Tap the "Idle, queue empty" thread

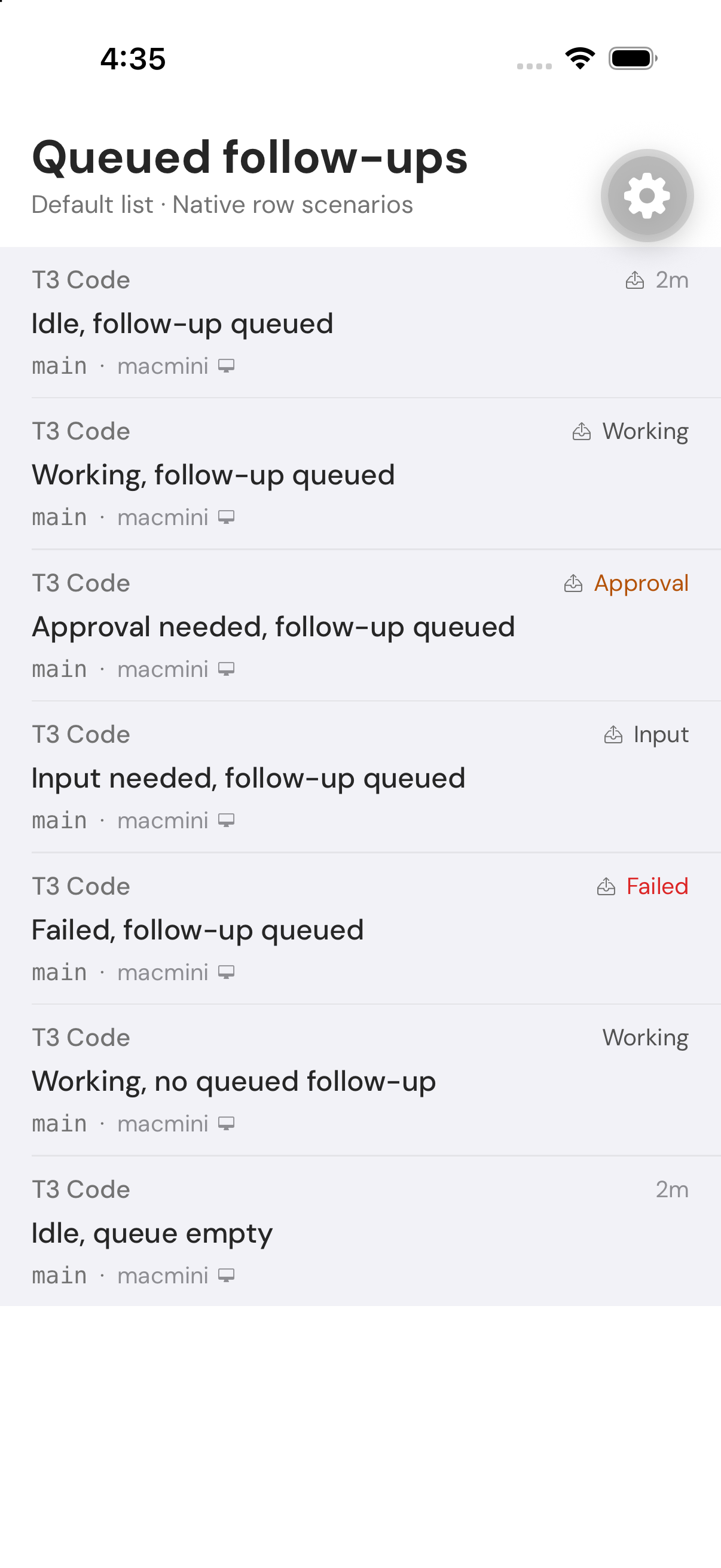(360, 1231)
